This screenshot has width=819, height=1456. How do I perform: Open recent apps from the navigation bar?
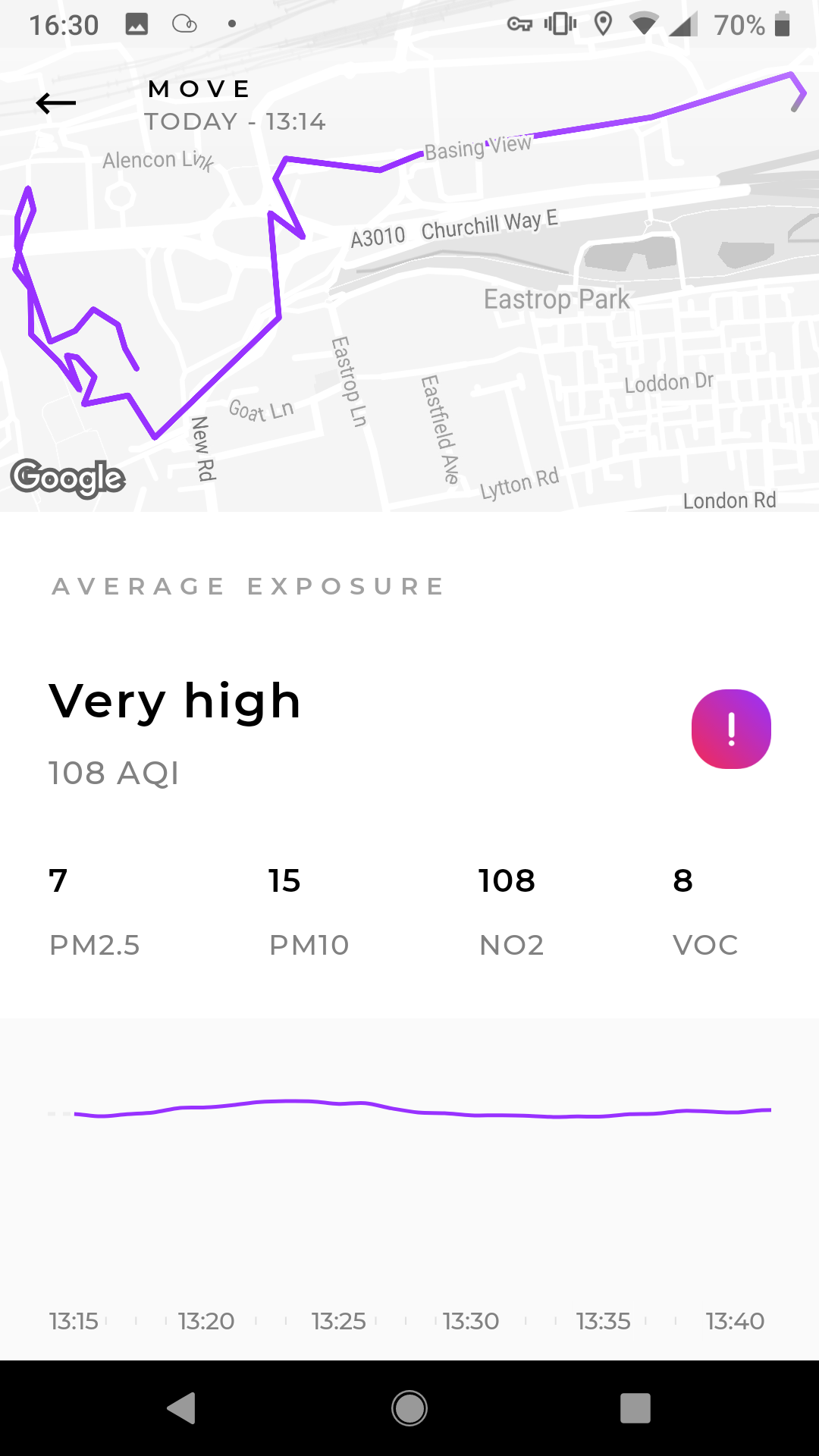tap(635, 1408)
